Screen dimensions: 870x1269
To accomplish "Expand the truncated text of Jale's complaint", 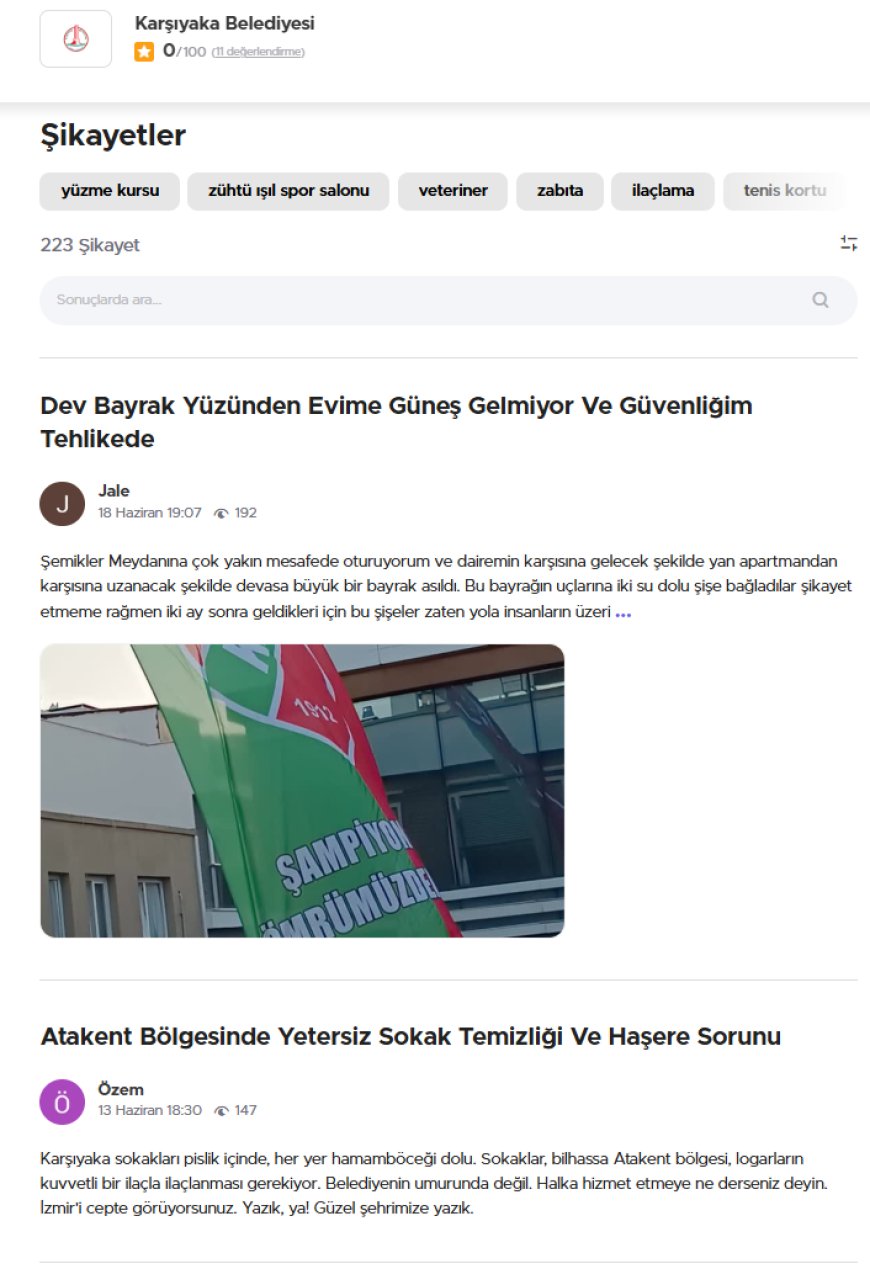I will coord(623,614).
